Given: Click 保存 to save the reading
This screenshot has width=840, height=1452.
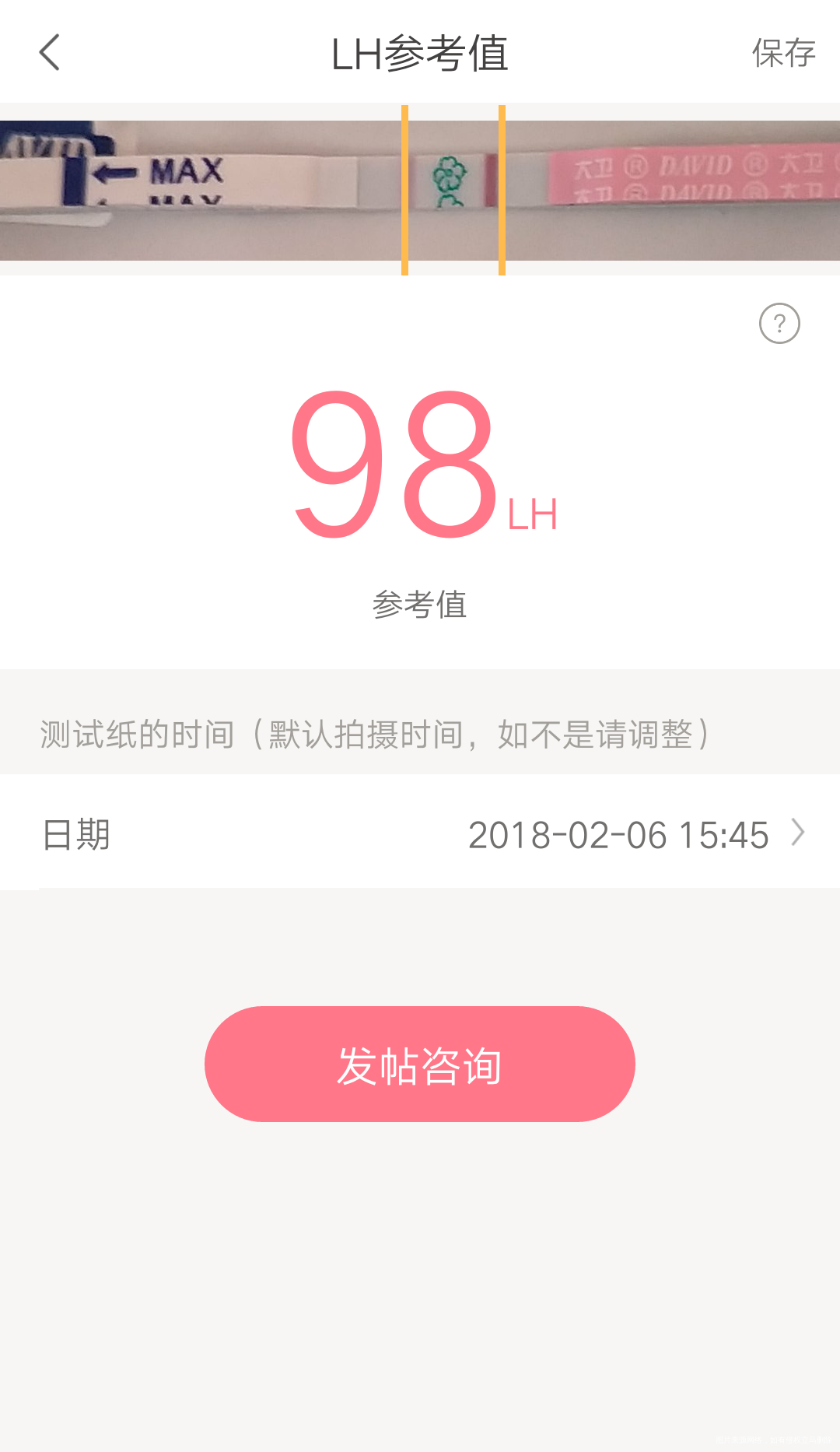Looking at the screenshot, I should pyautogui.click(x=783, y=53).
